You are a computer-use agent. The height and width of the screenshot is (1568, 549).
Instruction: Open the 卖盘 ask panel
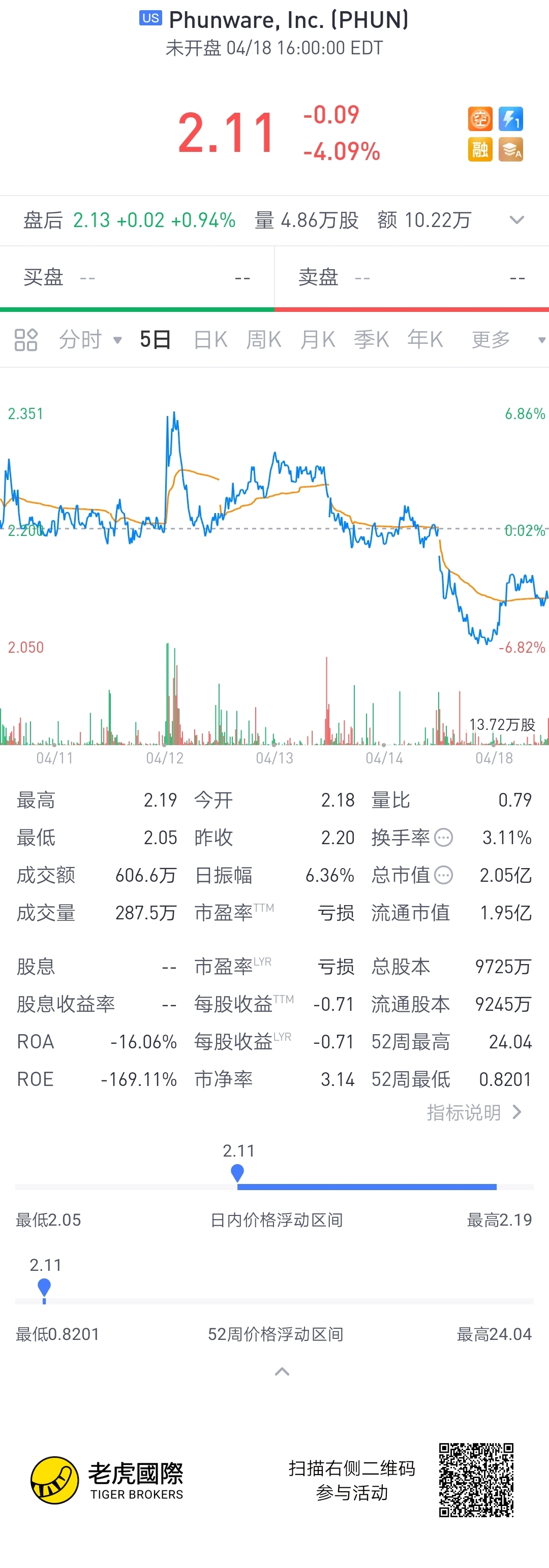pyautogui.click(x=411, y=277)
